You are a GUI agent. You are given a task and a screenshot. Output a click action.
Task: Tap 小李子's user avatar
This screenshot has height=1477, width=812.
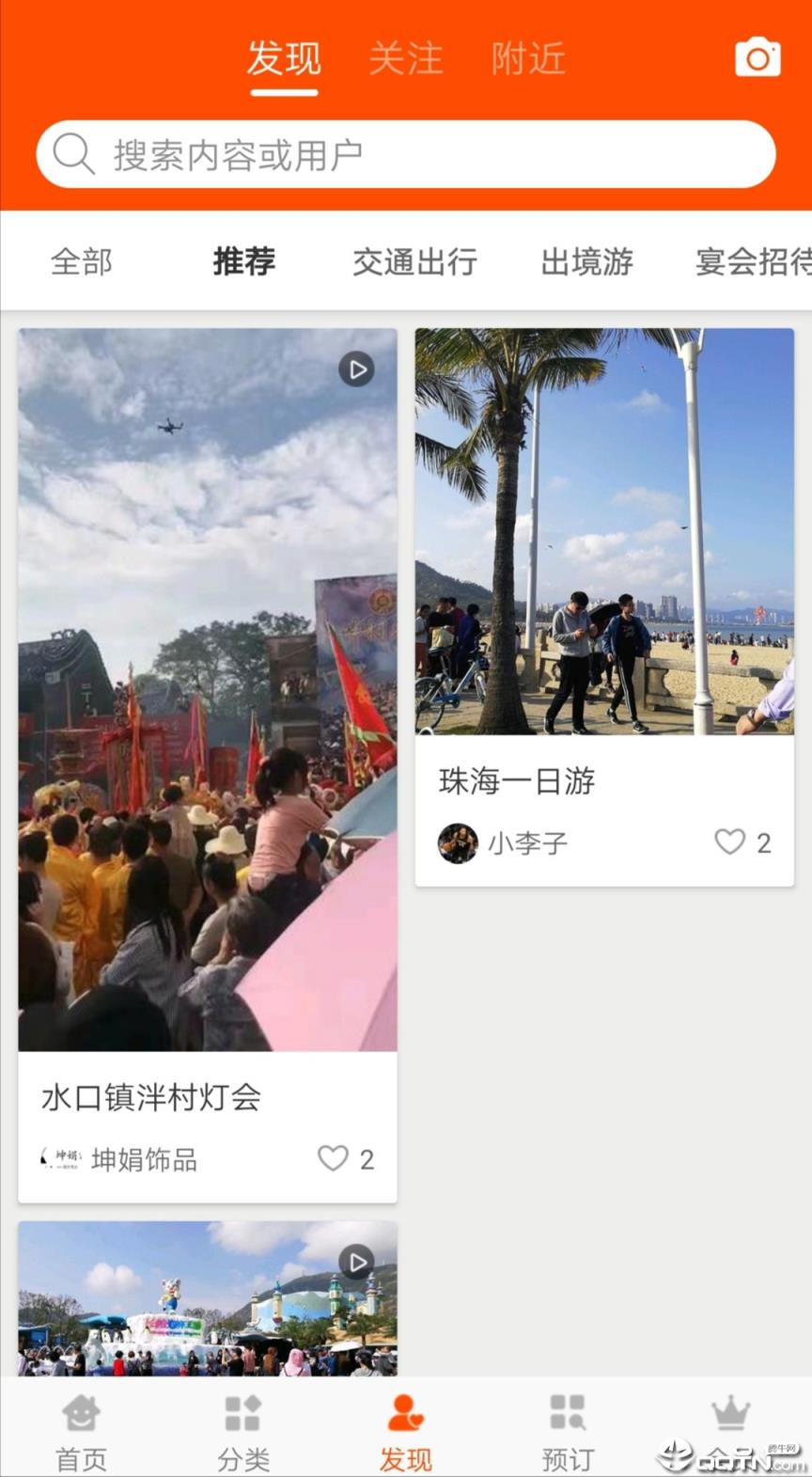(459, 842)
